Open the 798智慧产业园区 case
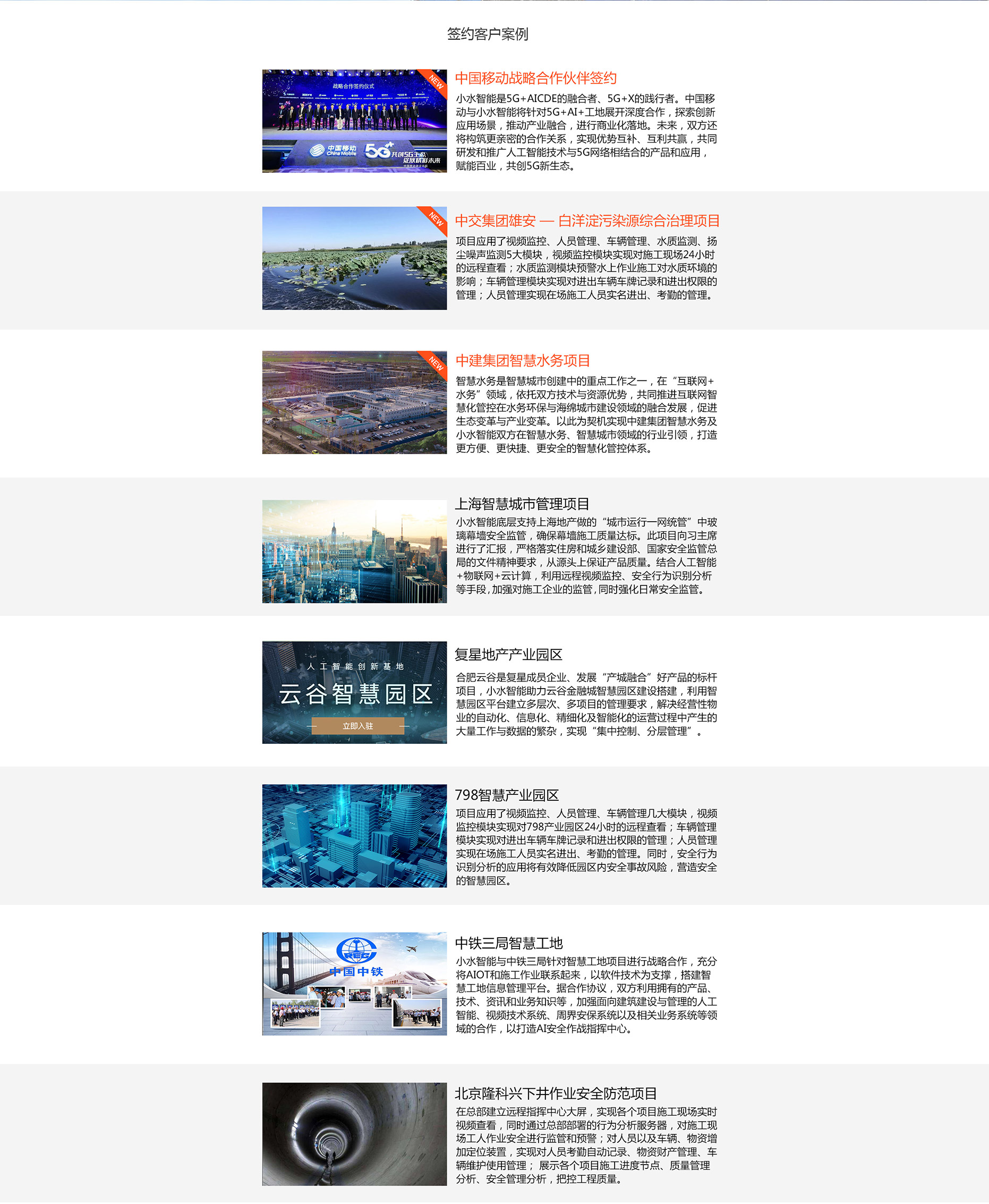This screenshot has width=989, height=1204. click(507, 795)
